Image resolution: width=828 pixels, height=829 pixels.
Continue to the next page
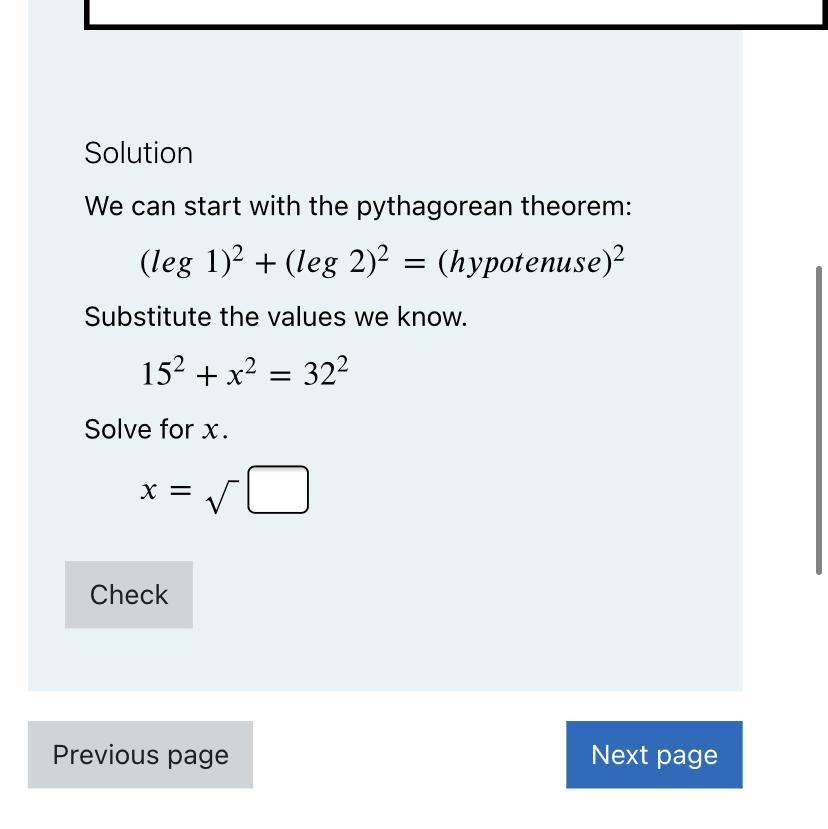654,755
